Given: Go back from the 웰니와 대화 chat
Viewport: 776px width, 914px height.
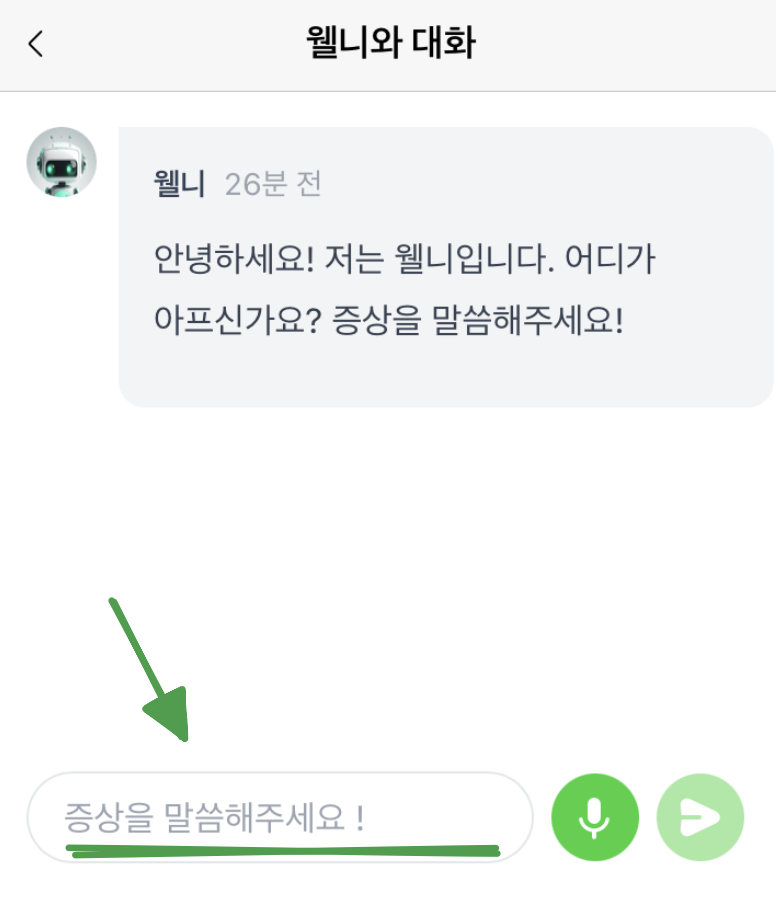Looking at the screenshot, I should point(36,44).
